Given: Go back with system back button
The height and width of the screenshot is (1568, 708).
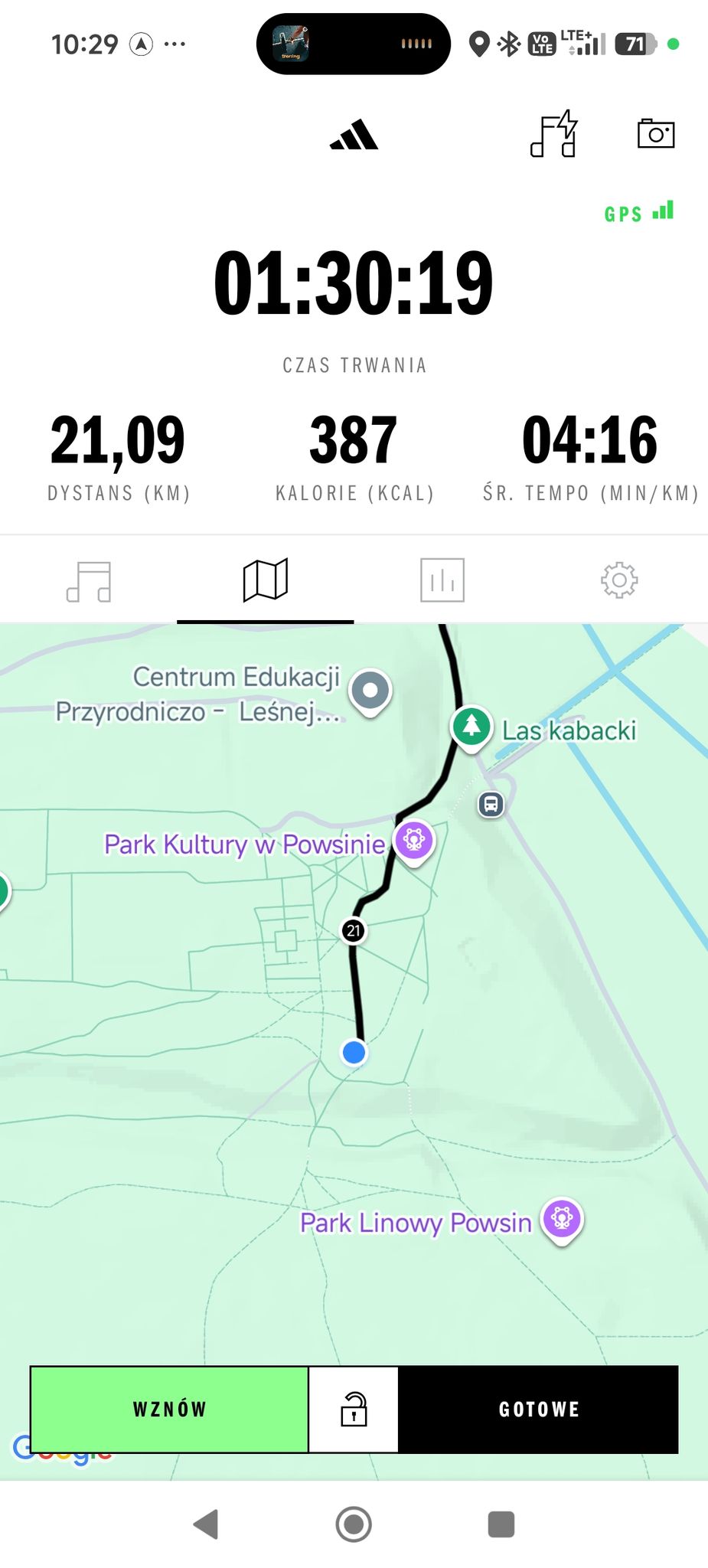Looking at the screenshot, I should [206, 1524].
